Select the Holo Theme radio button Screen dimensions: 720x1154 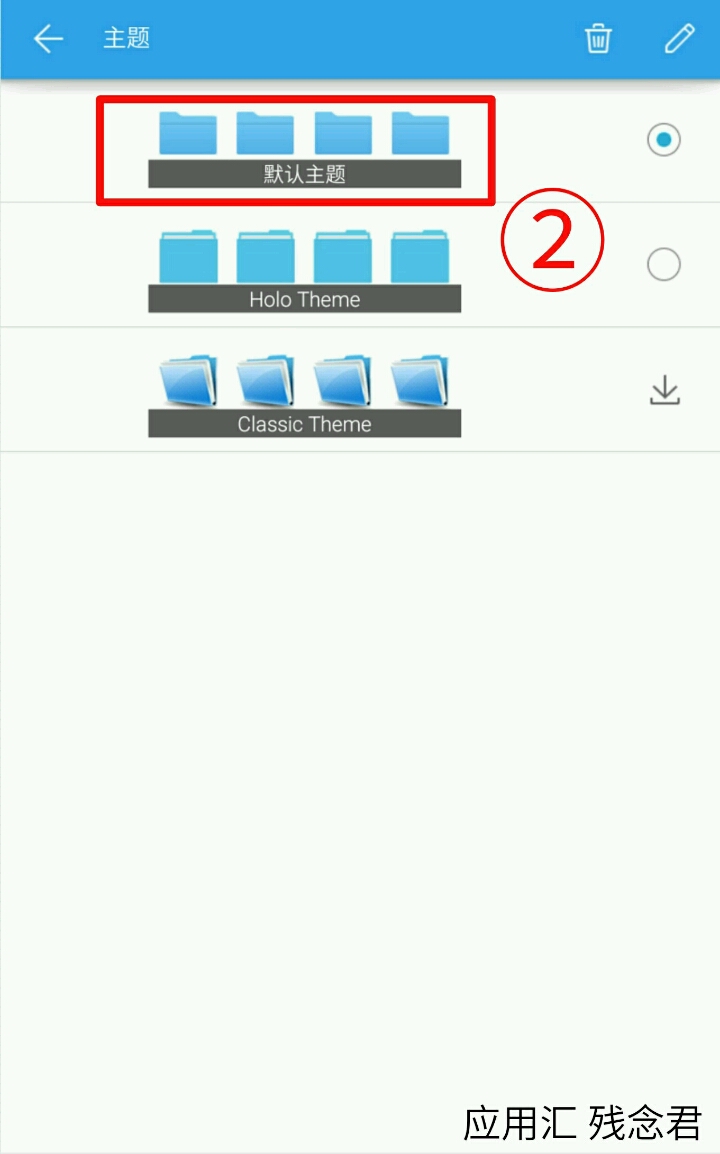click(663, 265)
